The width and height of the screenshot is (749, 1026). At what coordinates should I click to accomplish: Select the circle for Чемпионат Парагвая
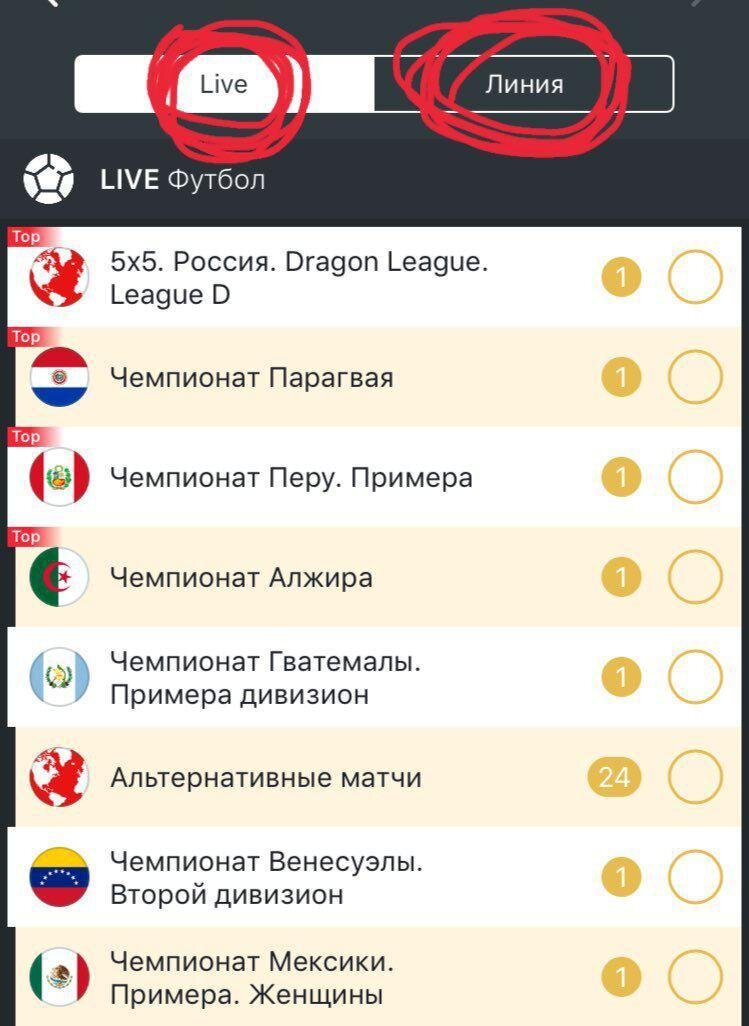695,378
